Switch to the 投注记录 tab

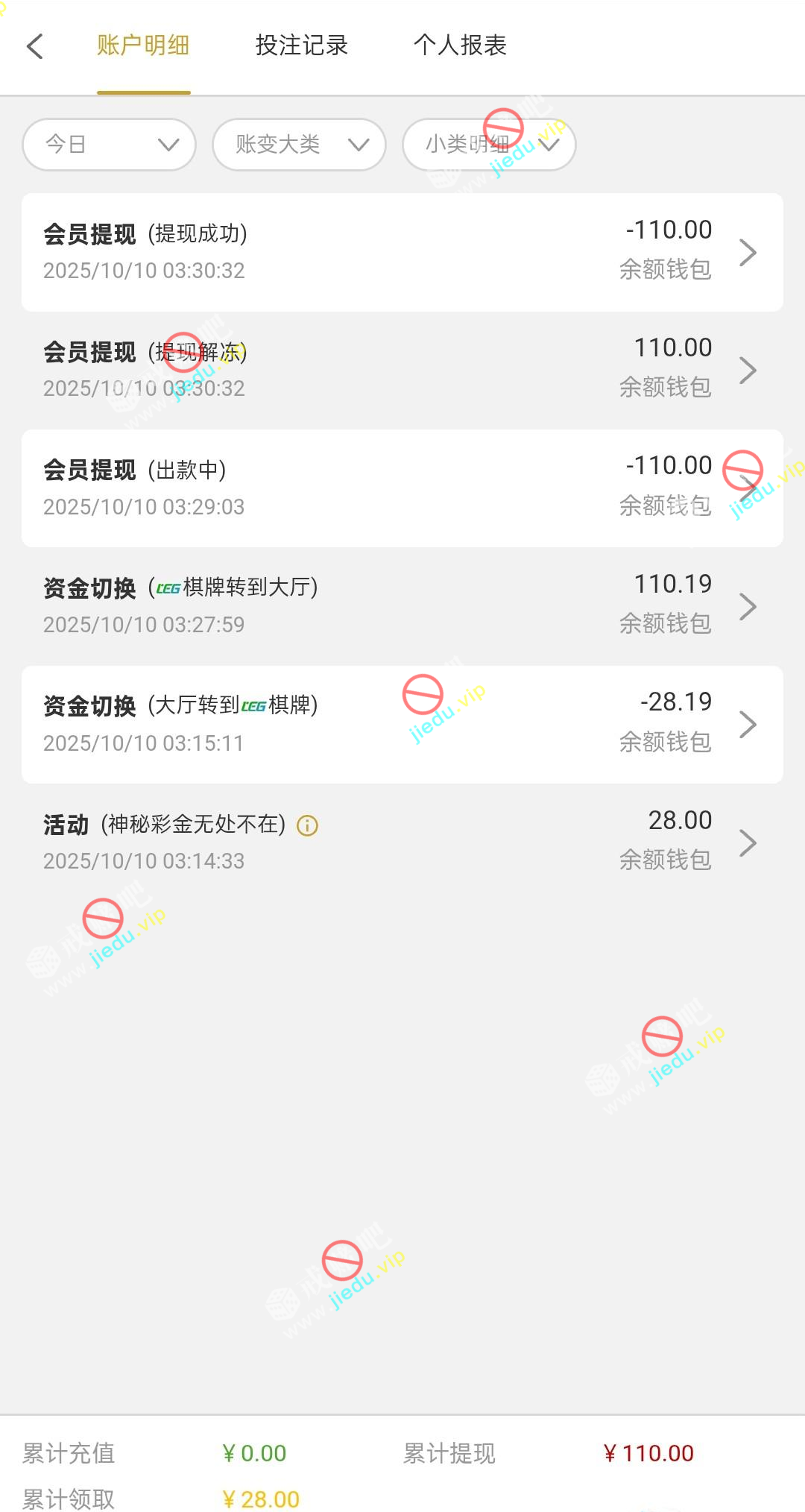click(301, 46)
